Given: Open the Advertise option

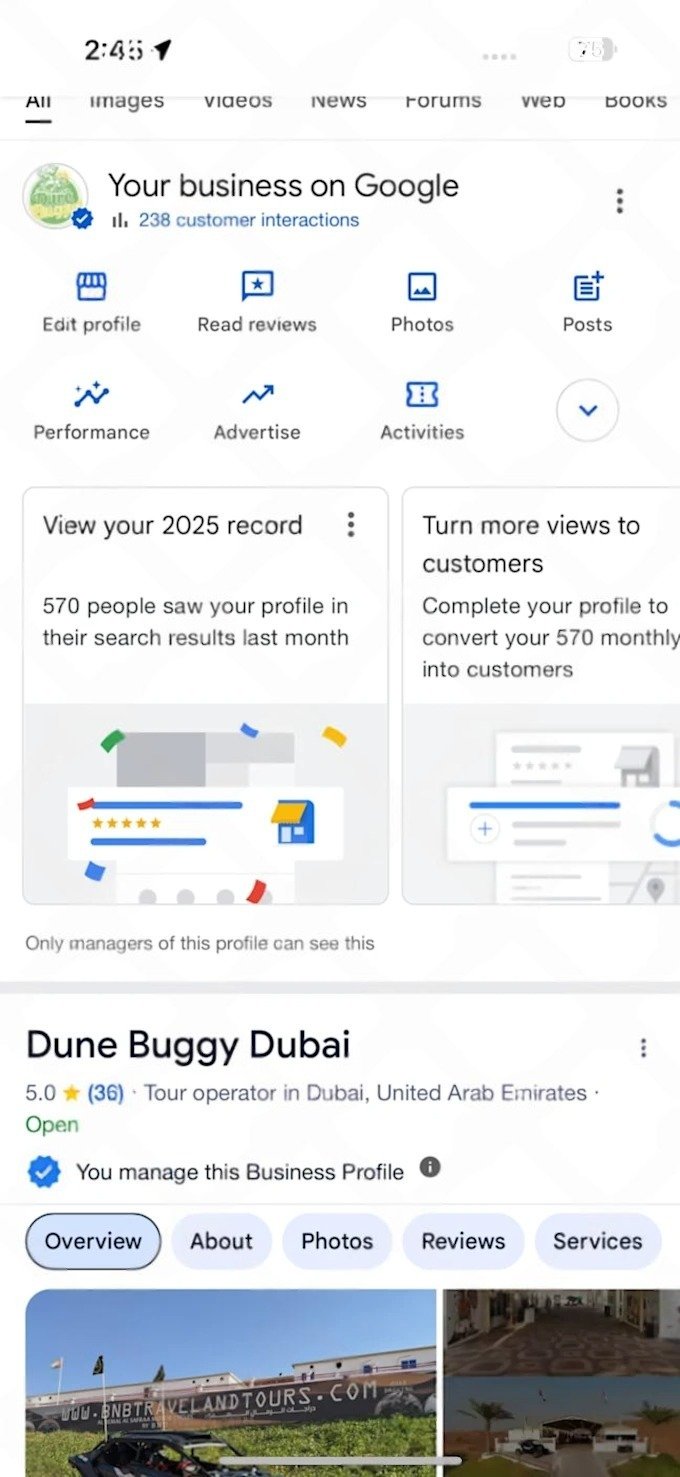Looking at the screenshot, I should (x=257, y=411).
